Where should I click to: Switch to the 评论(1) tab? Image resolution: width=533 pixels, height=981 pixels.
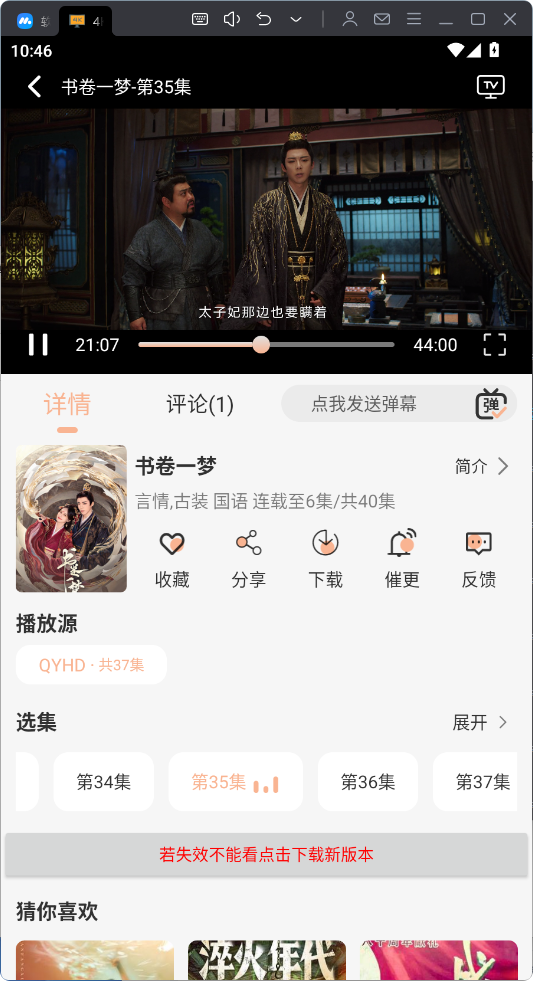(200, 404)
